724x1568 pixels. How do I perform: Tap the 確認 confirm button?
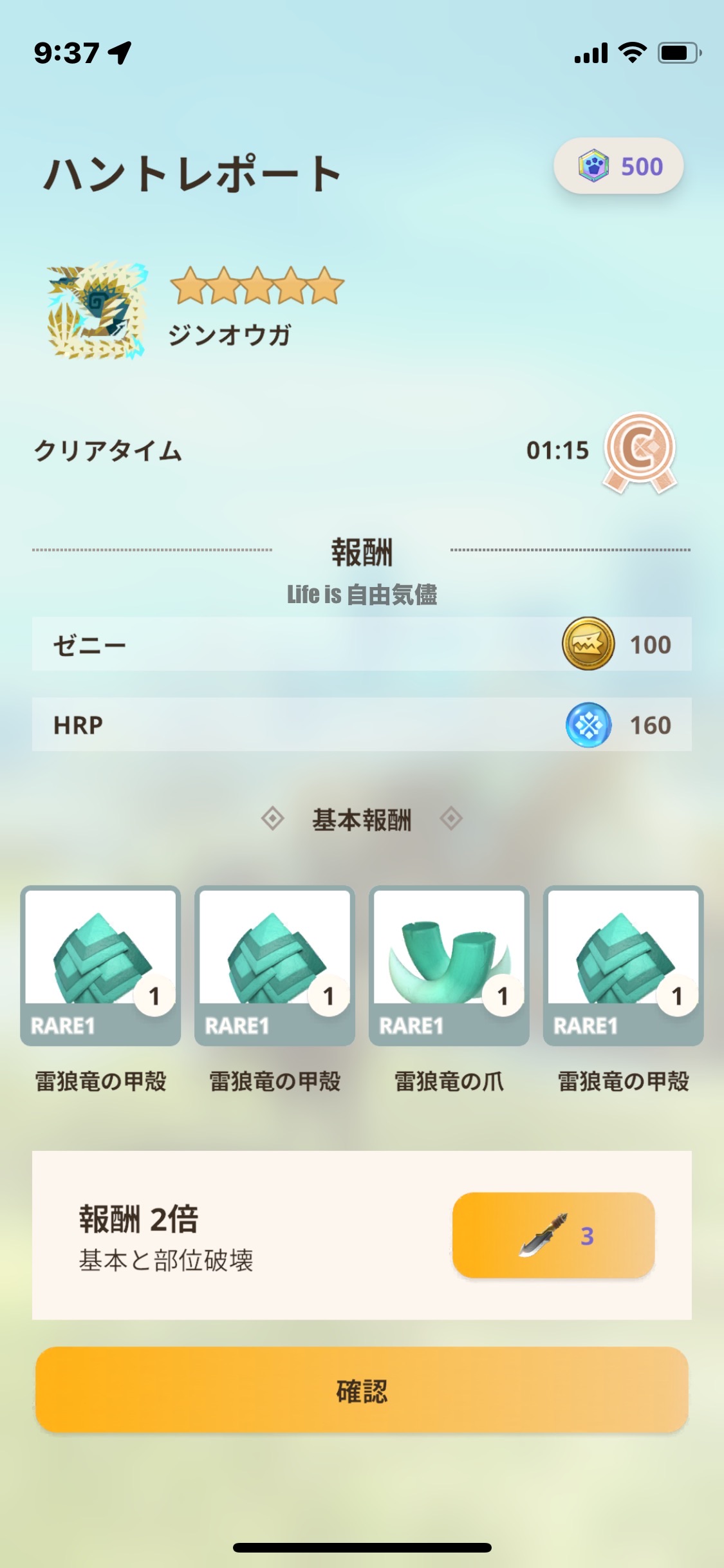point(362,1390)
